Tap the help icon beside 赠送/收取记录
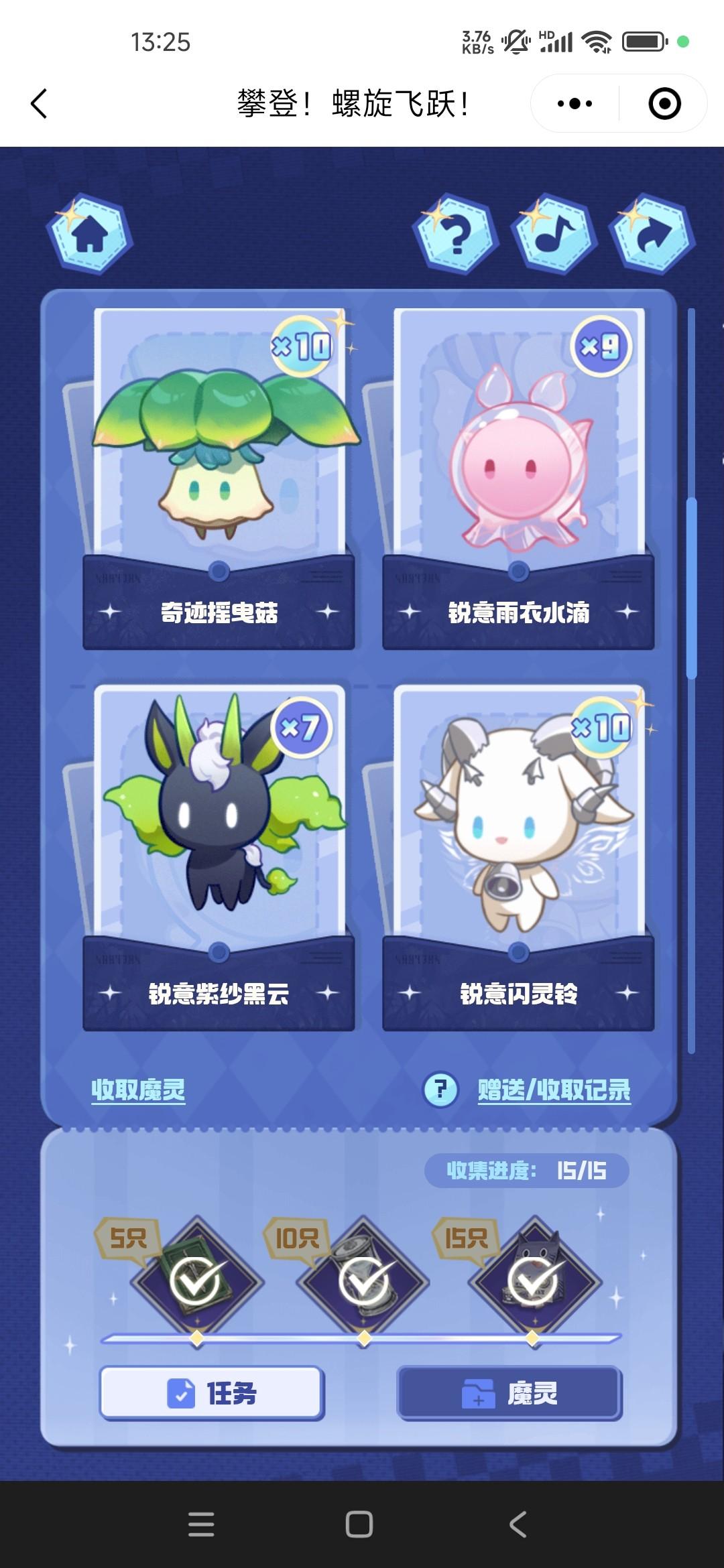This screenshot has height=1568, width=724. pos(440,1090)
